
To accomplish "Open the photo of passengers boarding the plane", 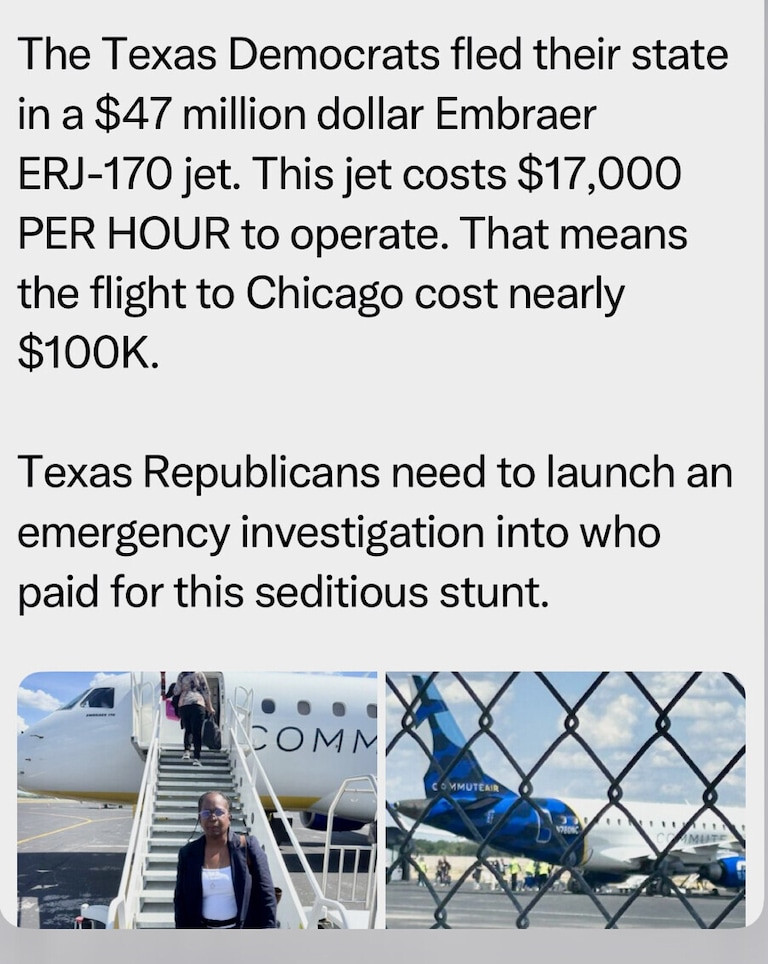I will (x=197, y=800).
